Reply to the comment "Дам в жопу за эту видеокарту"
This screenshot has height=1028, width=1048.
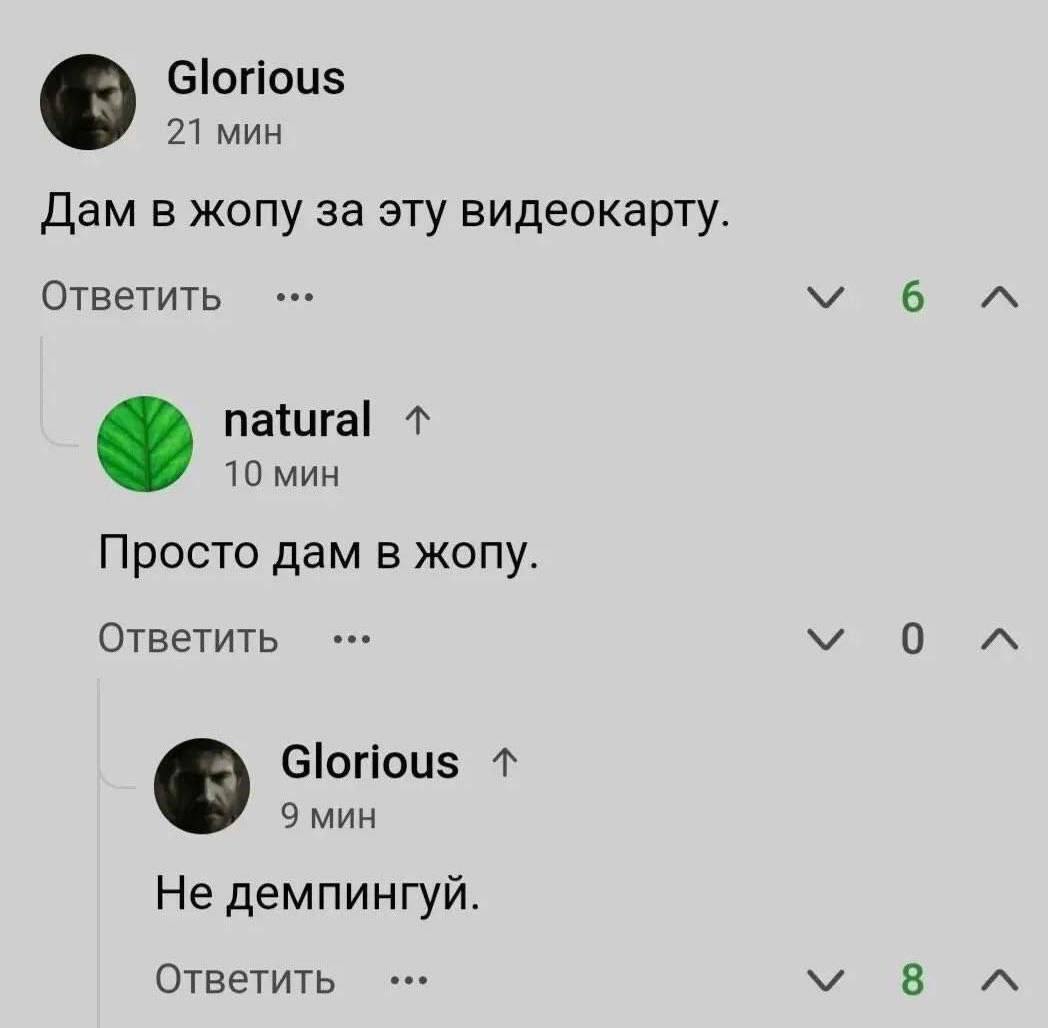pyautogui.click(x=131, y=297)
